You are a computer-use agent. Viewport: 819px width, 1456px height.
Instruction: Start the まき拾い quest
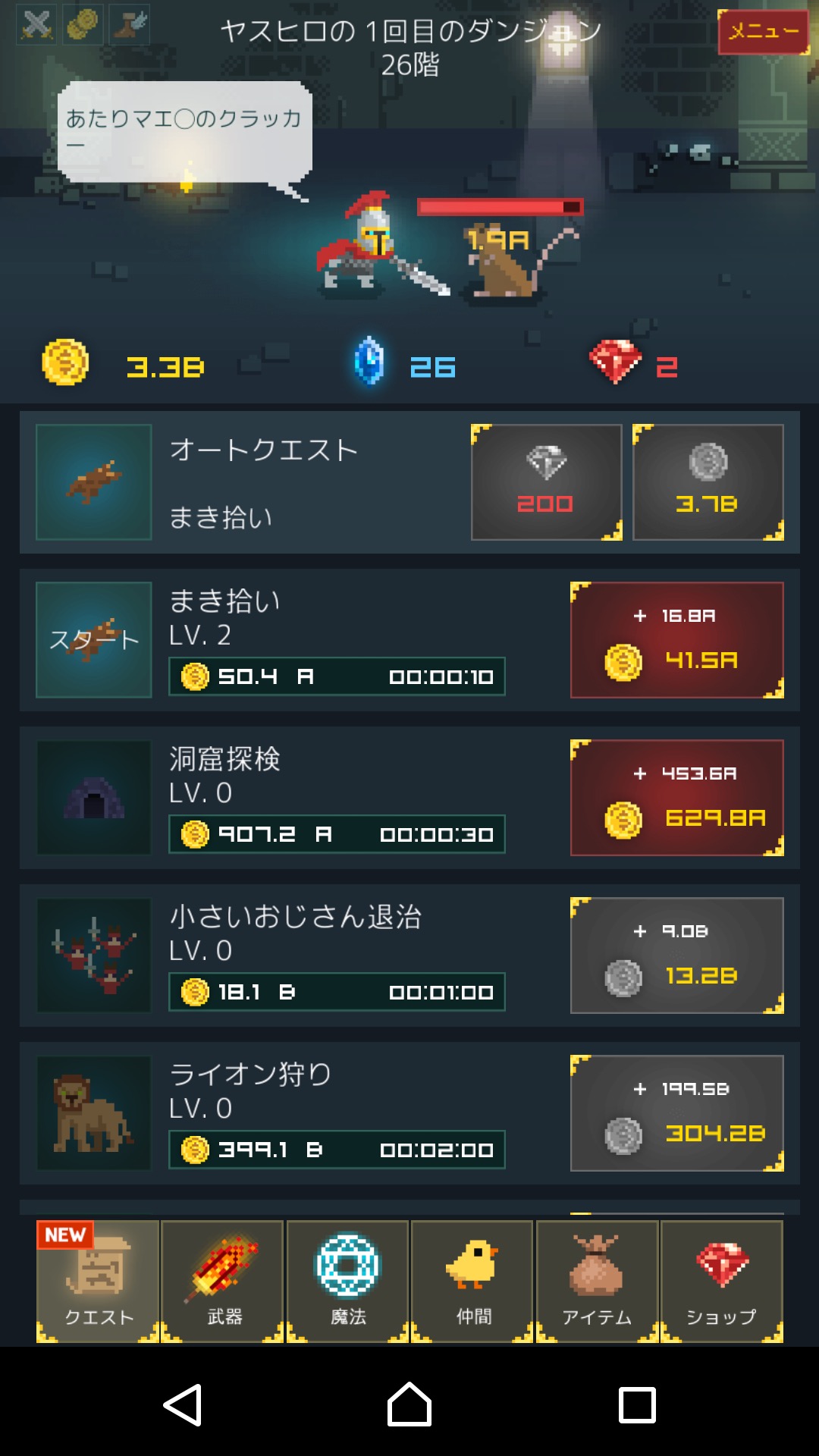tap(94, 640)
